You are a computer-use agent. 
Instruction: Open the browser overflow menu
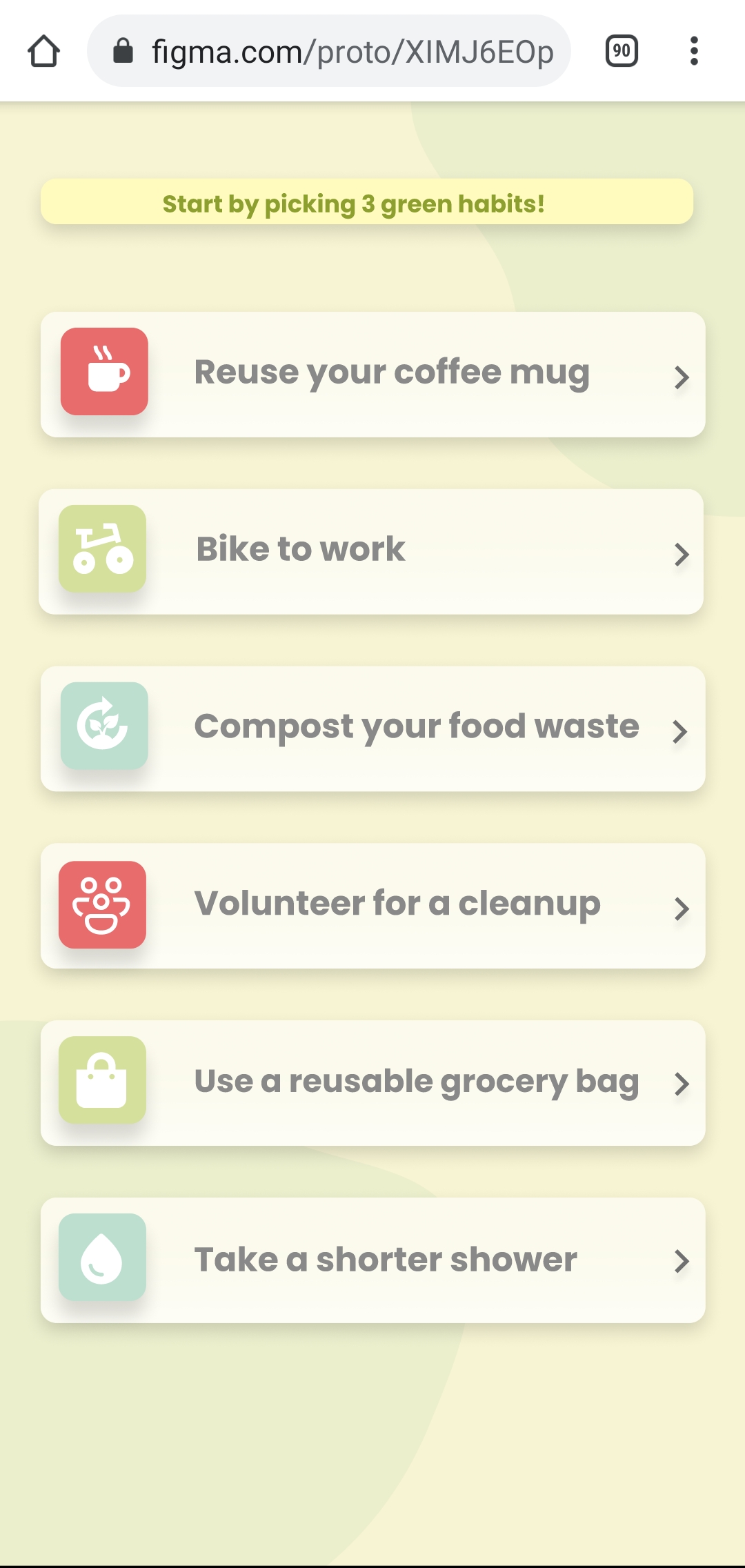[694, 51]
